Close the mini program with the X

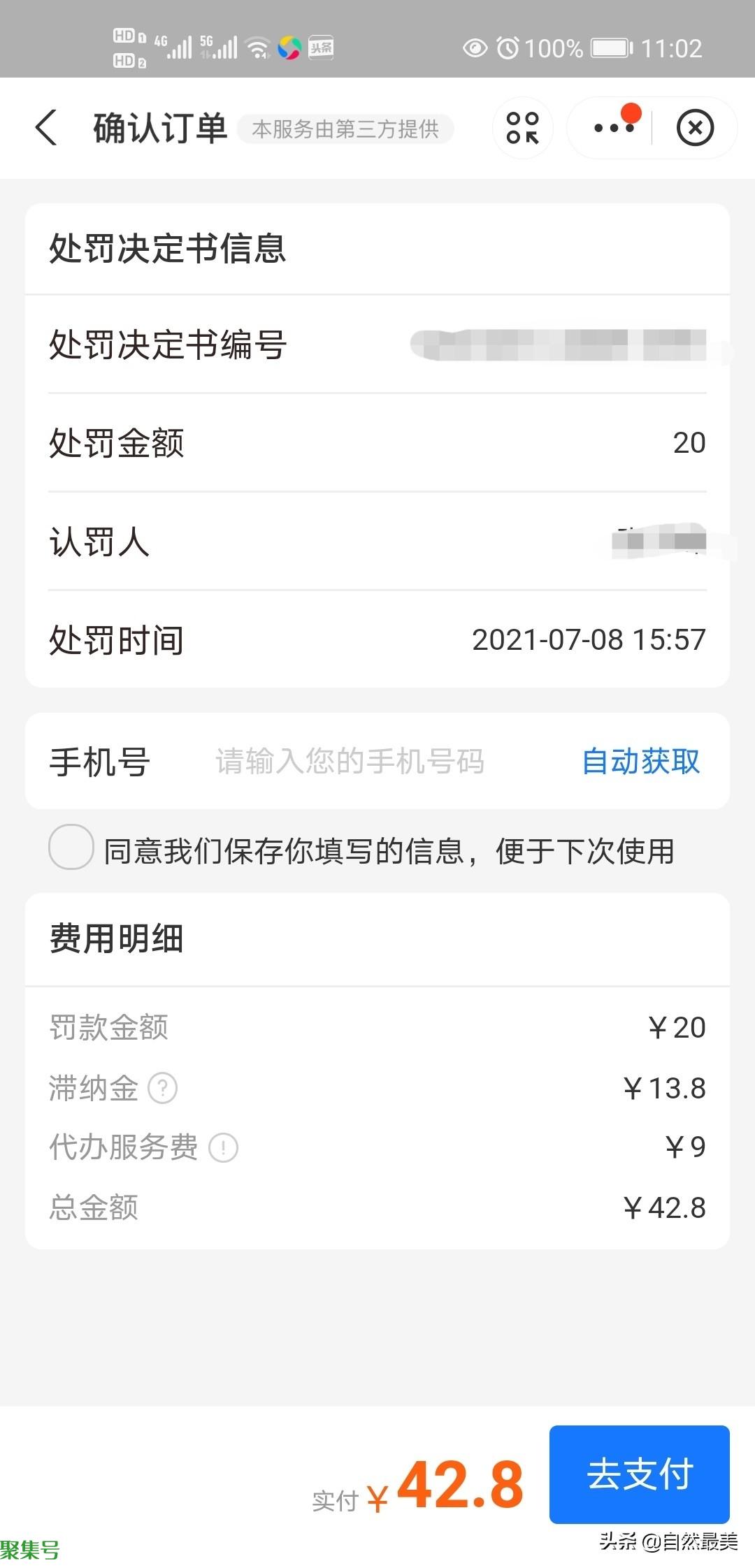coord(695,128)
